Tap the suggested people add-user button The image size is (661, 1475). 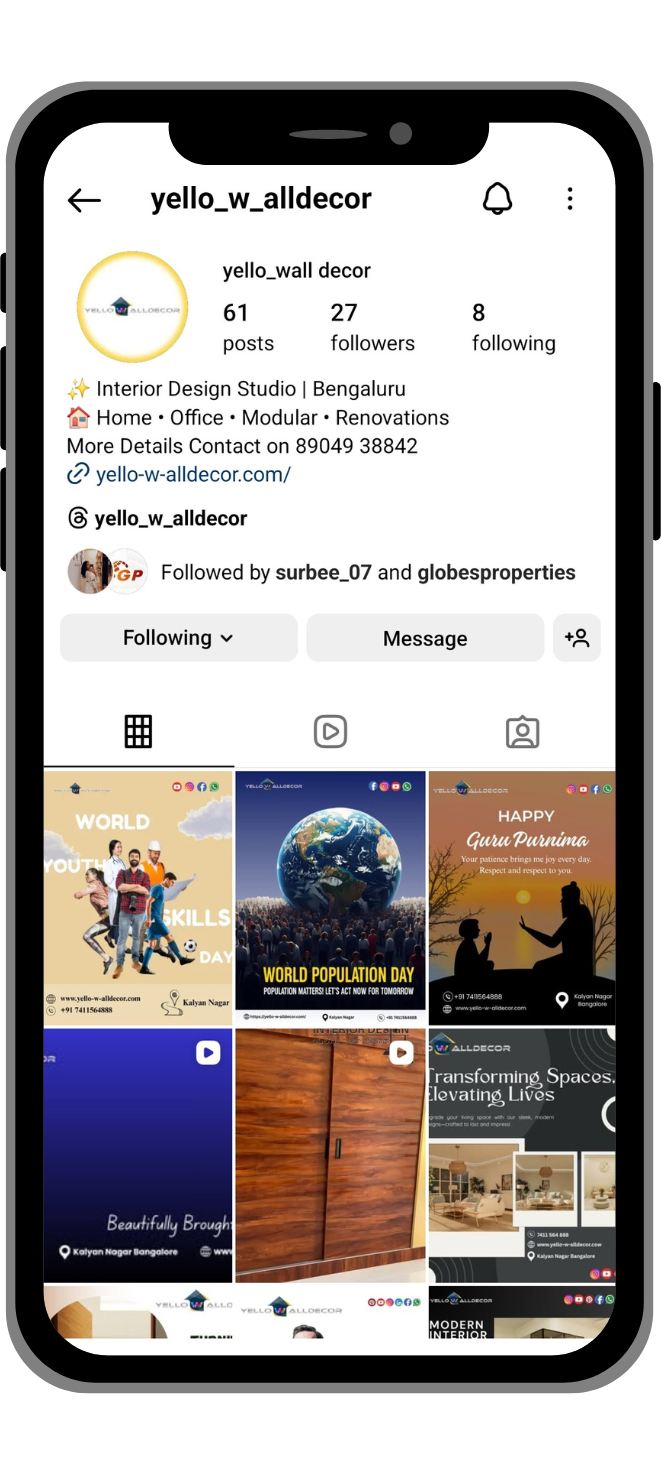[577, 638]
